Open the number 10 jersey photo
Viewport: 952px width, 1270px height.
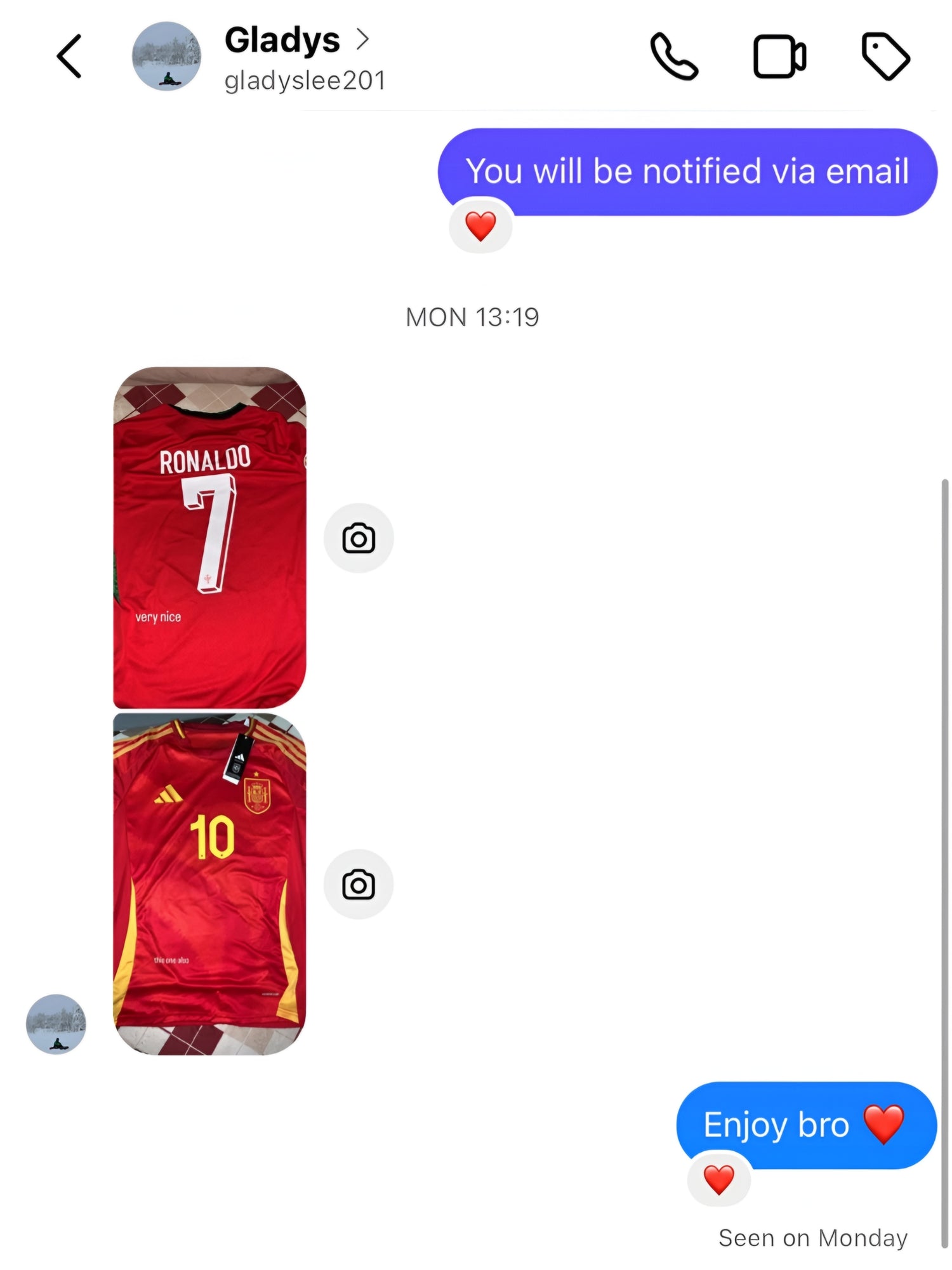pyautogui.click(x=209, y=883)
